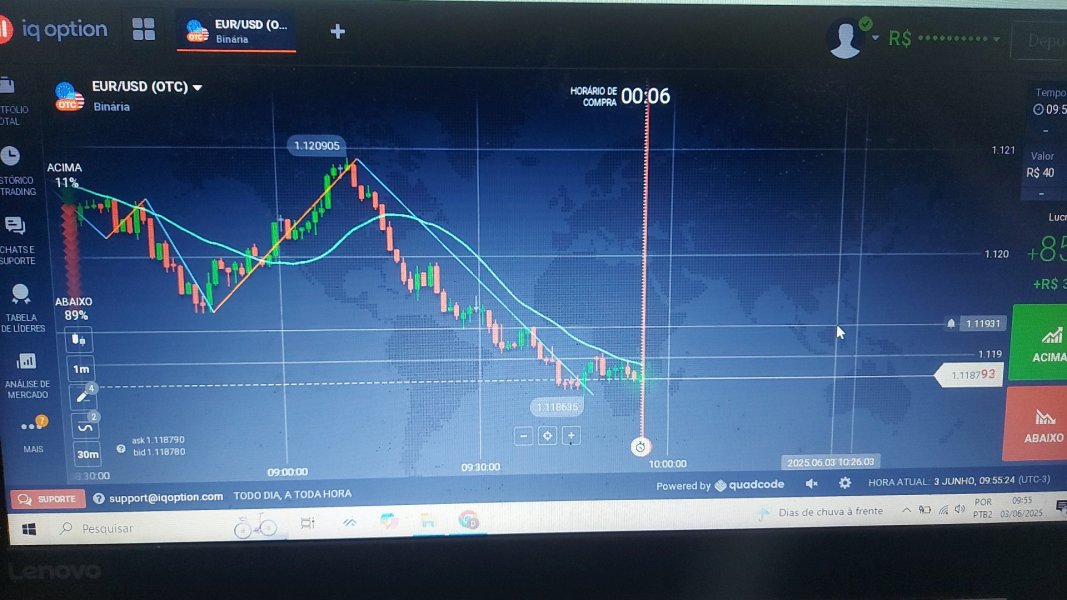
Task: Open Chats e Suporte in the sidebar
Action: point(16,241)
